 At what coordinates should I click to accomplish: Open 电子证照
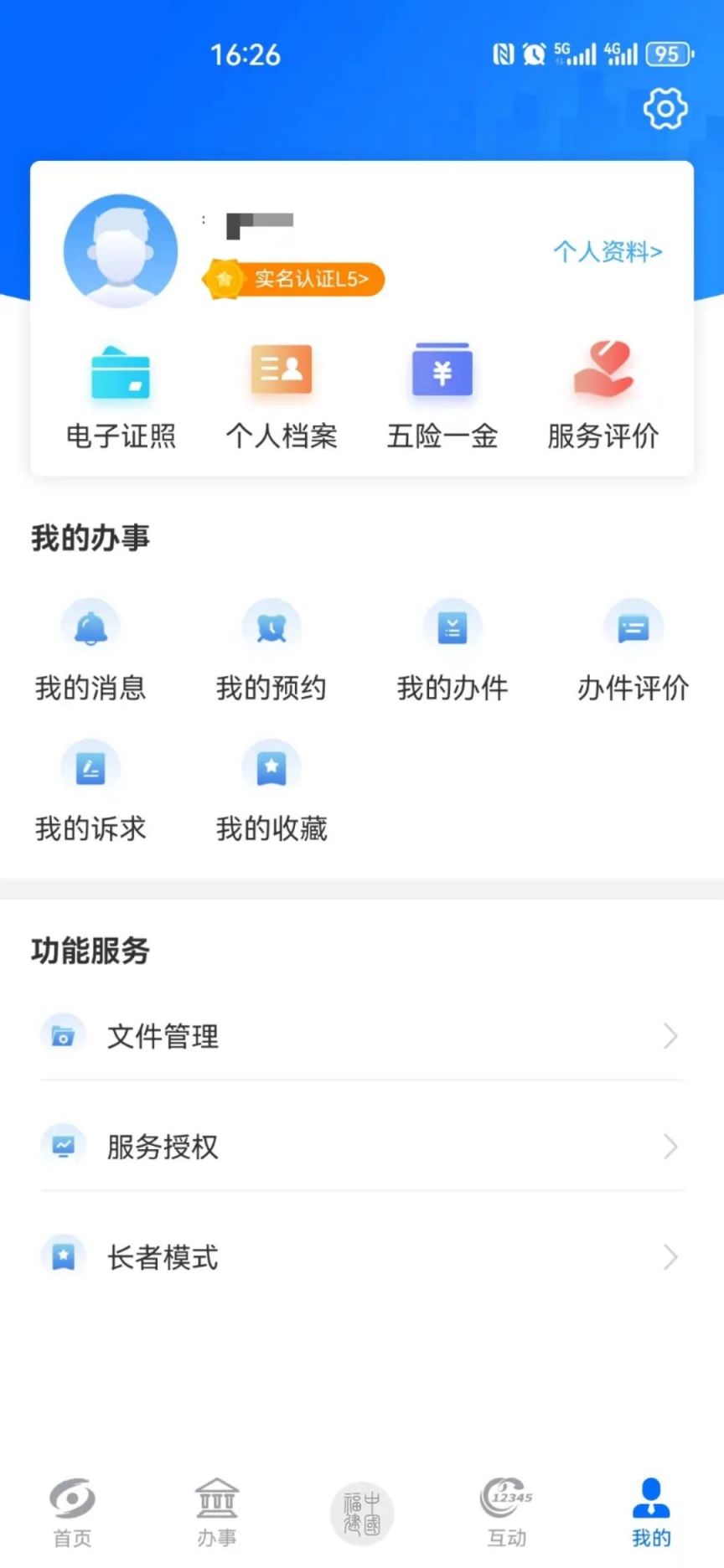121,396
